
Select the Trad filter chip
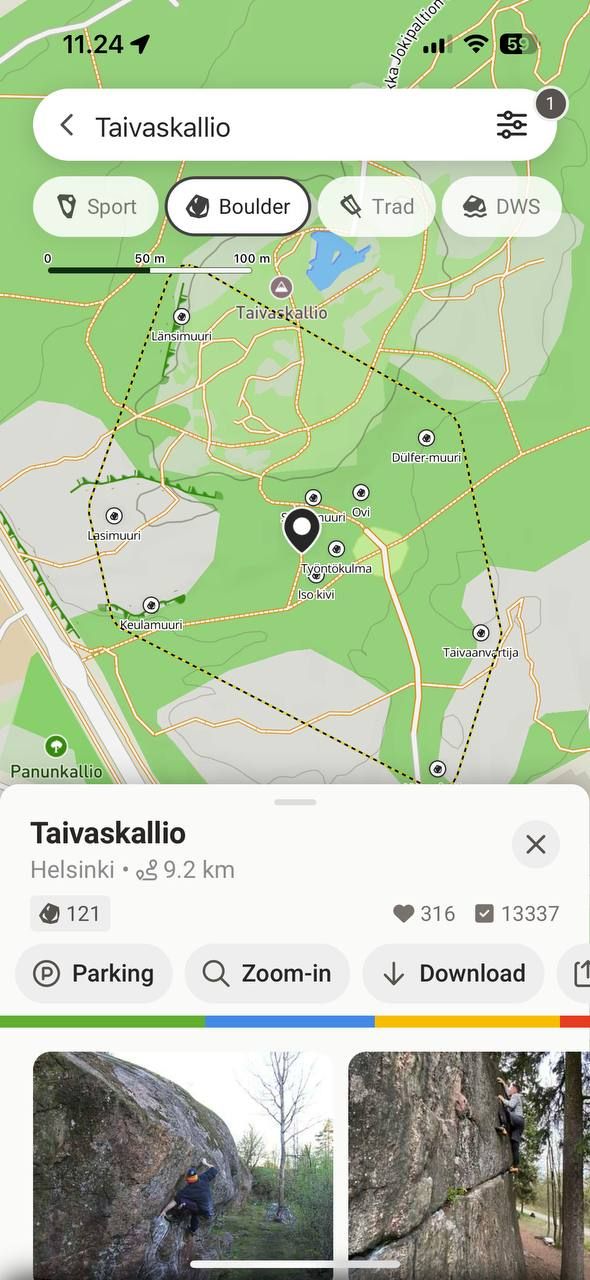pos(377,207)
